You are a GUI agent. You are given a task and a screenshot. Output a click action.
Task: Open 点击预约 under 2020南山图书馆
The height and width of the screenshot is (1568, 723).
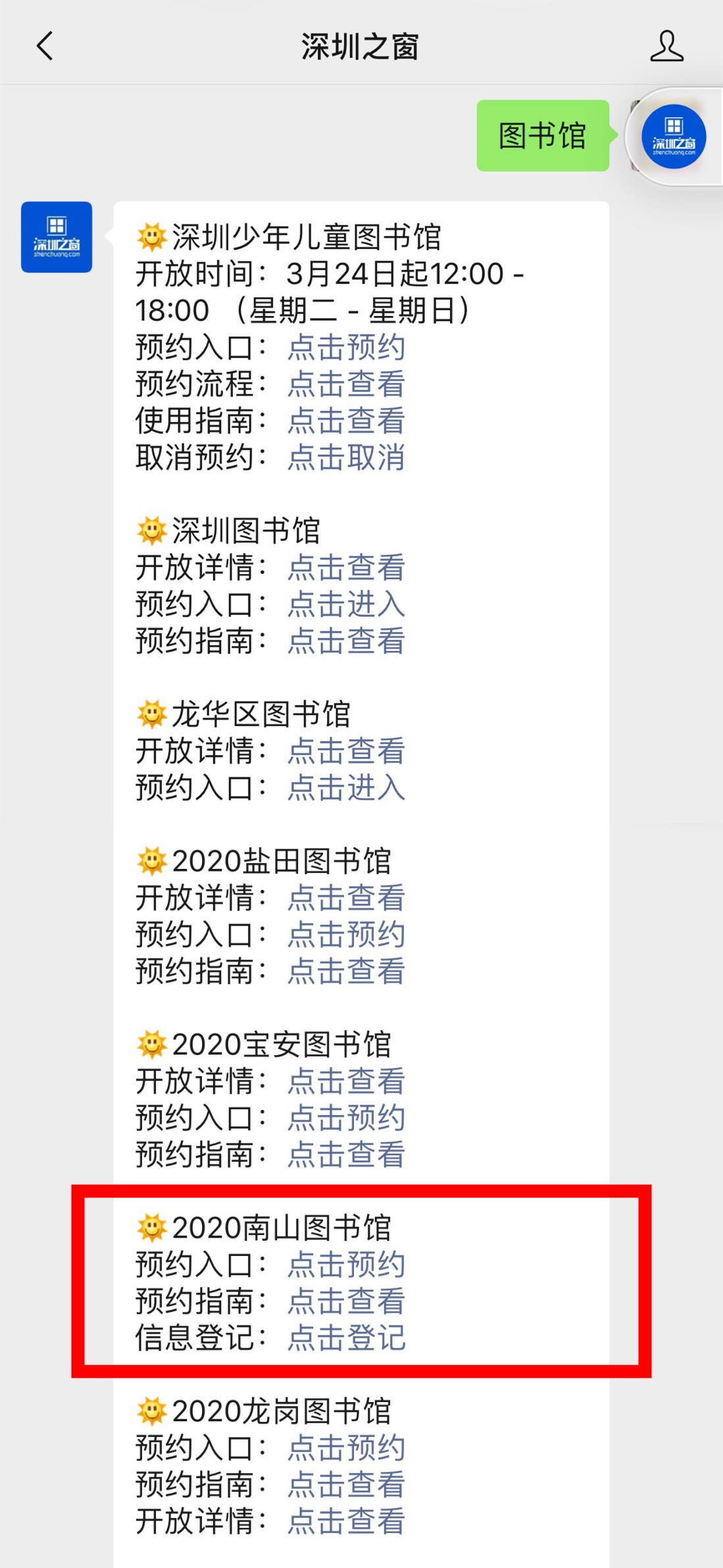346,1264
